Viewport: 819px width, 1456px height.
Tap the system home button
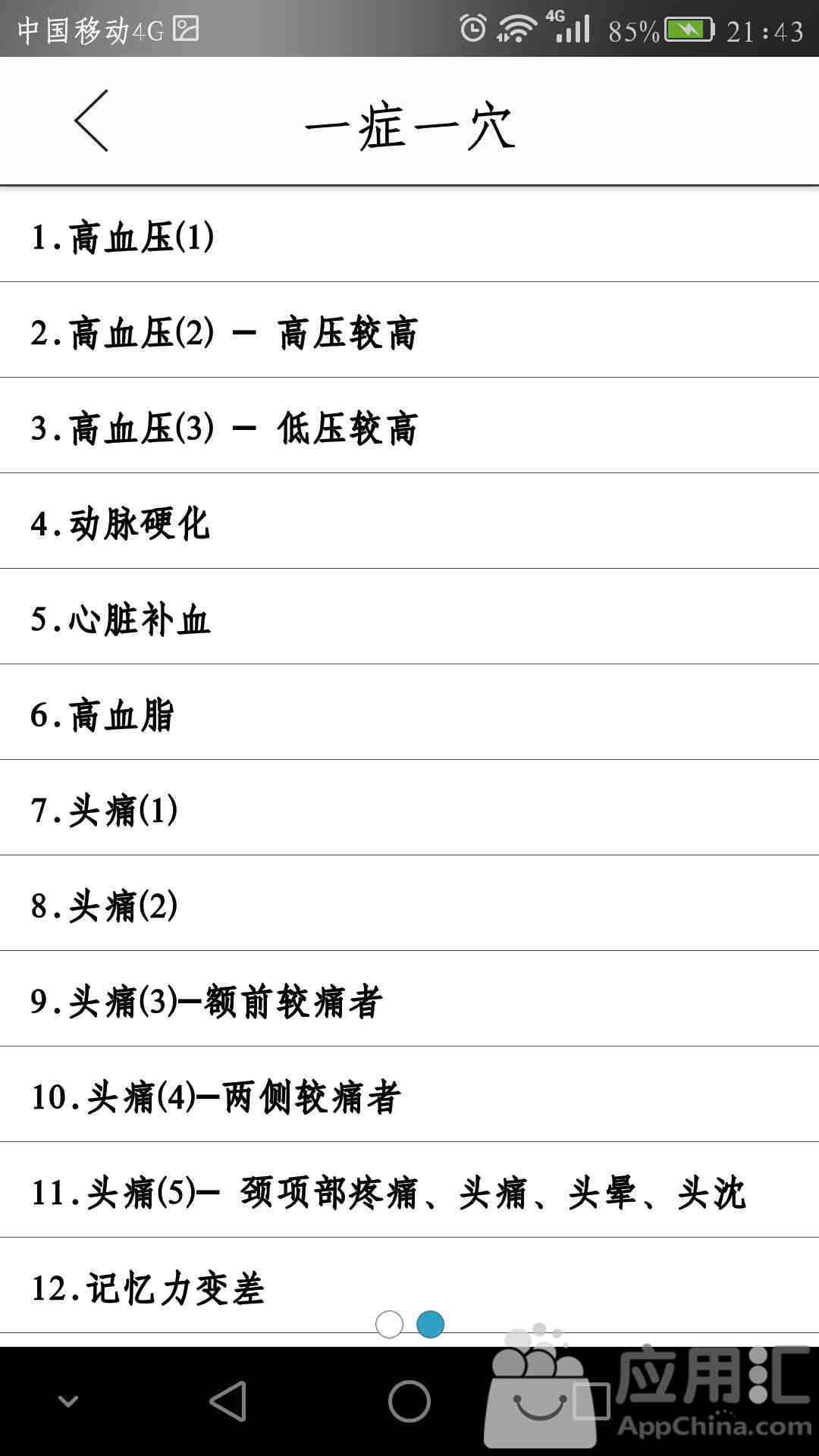pos(409,1401)
